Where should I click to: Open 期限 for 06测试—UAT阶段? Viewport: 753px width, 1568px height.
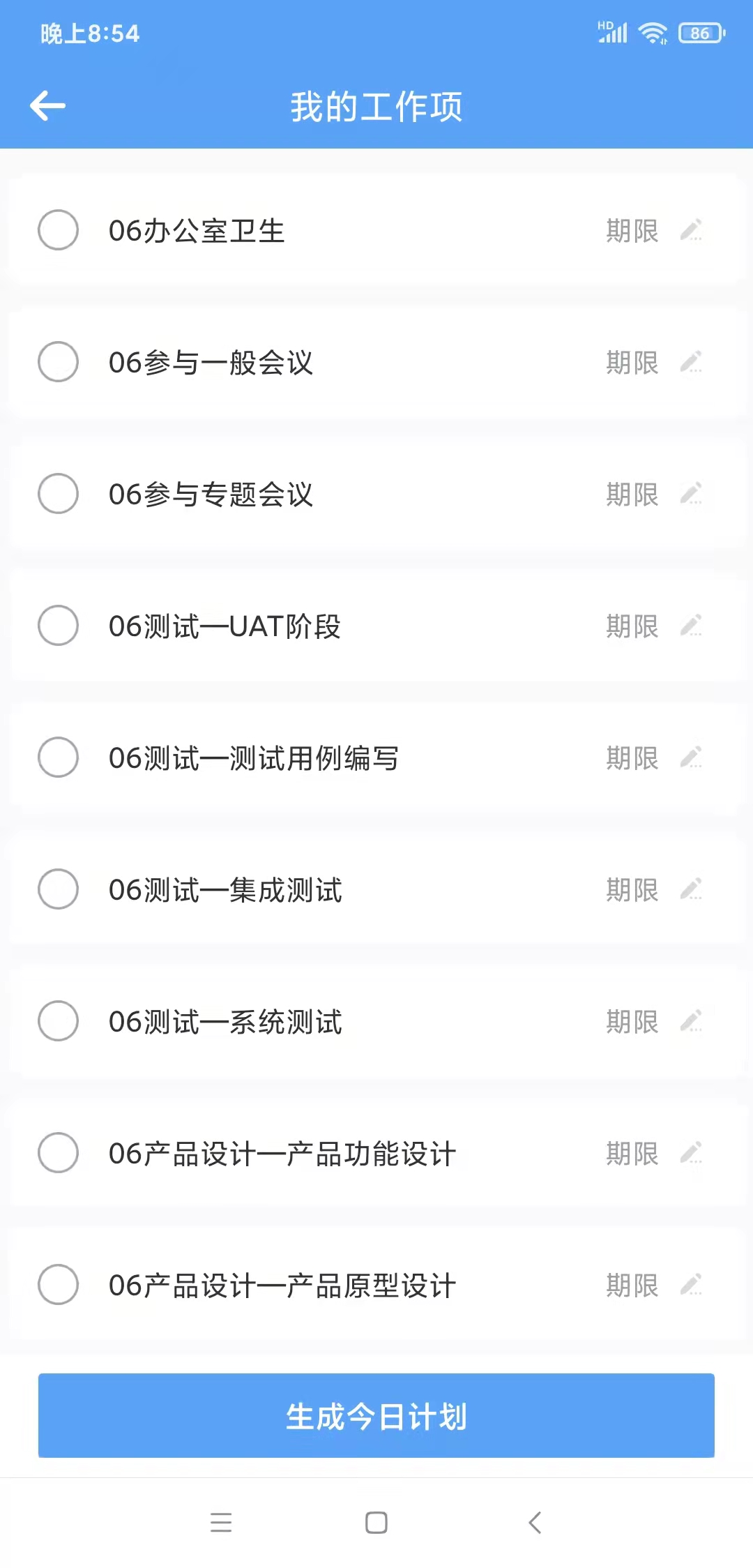pos(632,626)
